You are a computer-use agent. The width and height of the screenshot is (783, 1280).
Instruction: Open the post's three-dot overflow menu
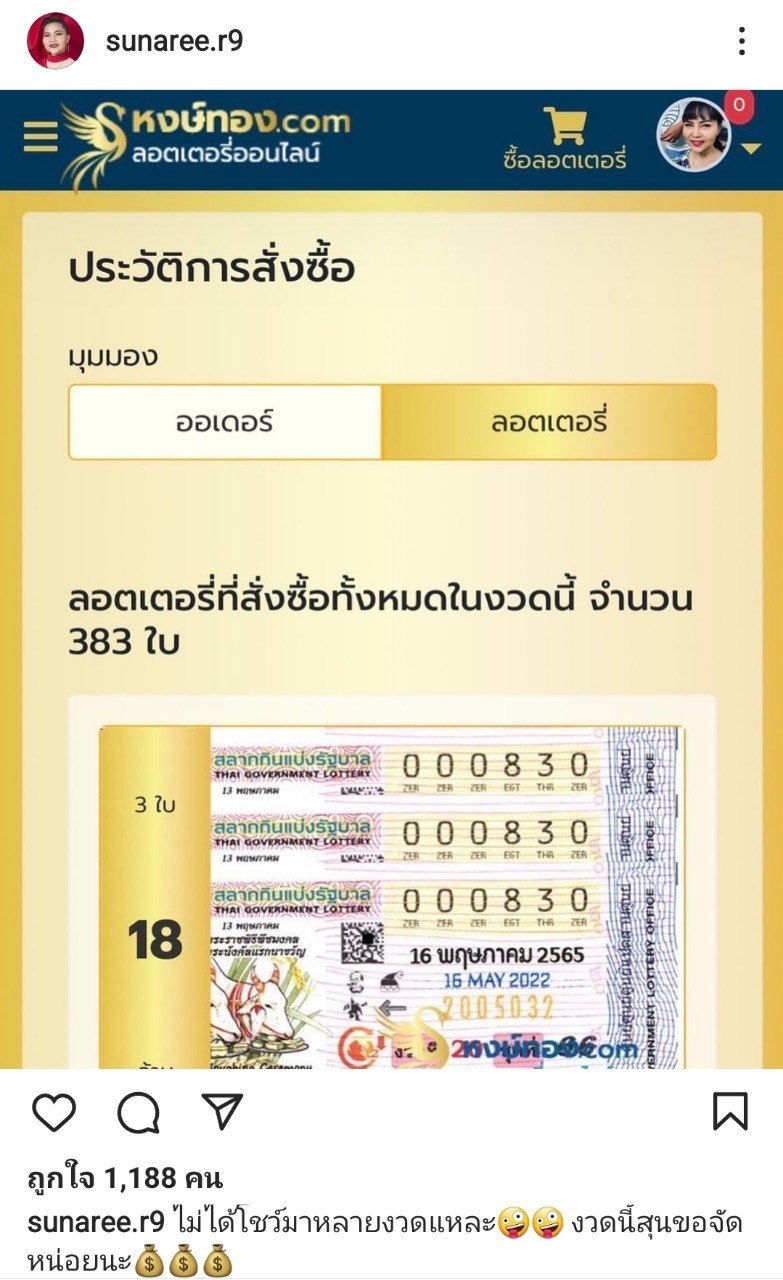click(x=741, y=41)
